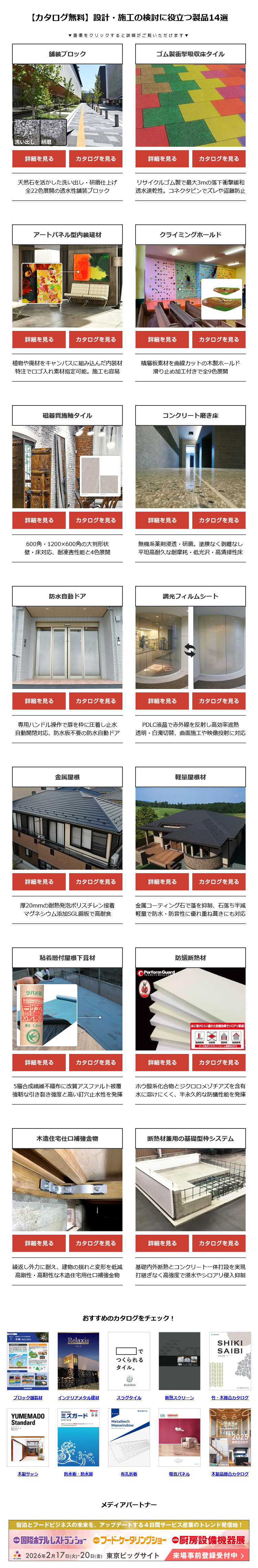The width and height of the screenshot is (258, 1568).
Task: Open catalog for 調光フィルムシート
Action: (218, 701)
